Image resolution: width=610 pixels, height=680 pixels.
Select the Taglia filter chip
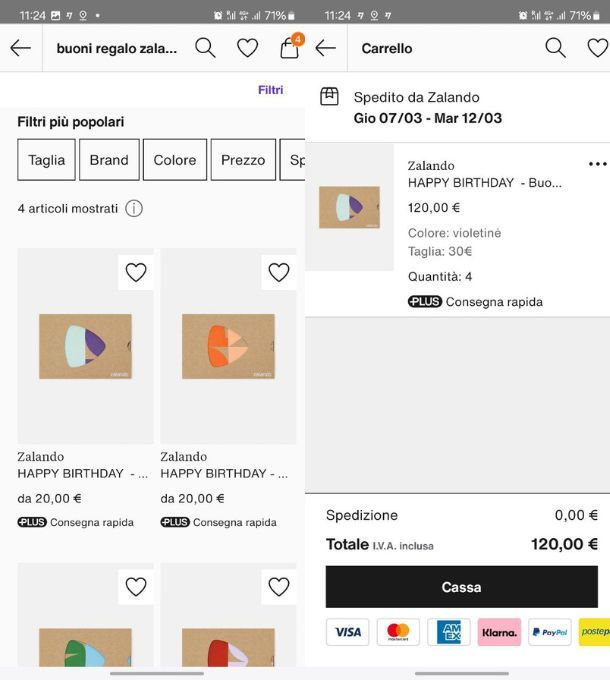pyautogui.click(x=46, y=160)
